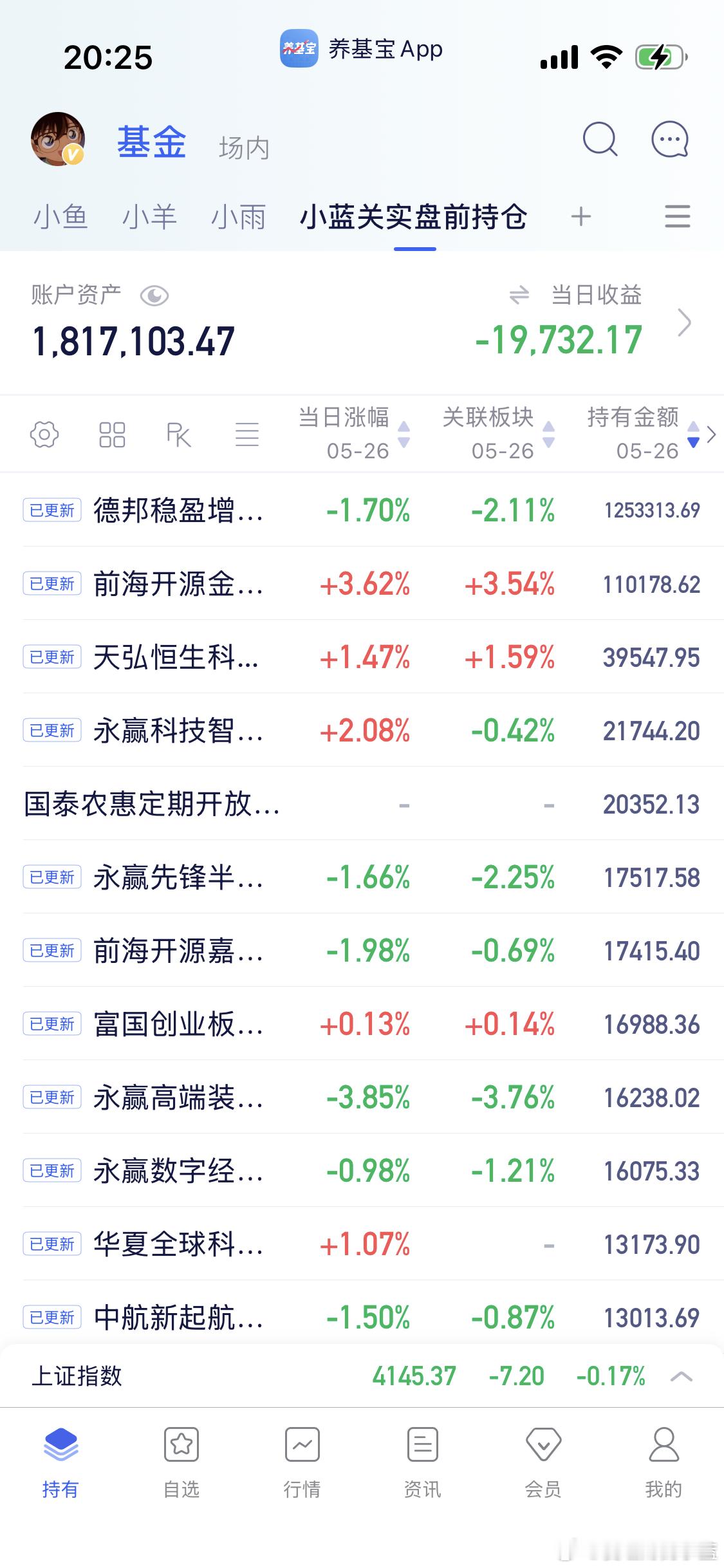The image size is (724, 1568).
Task: Select the 小鱼 account tab
Action: coord(60,216)
